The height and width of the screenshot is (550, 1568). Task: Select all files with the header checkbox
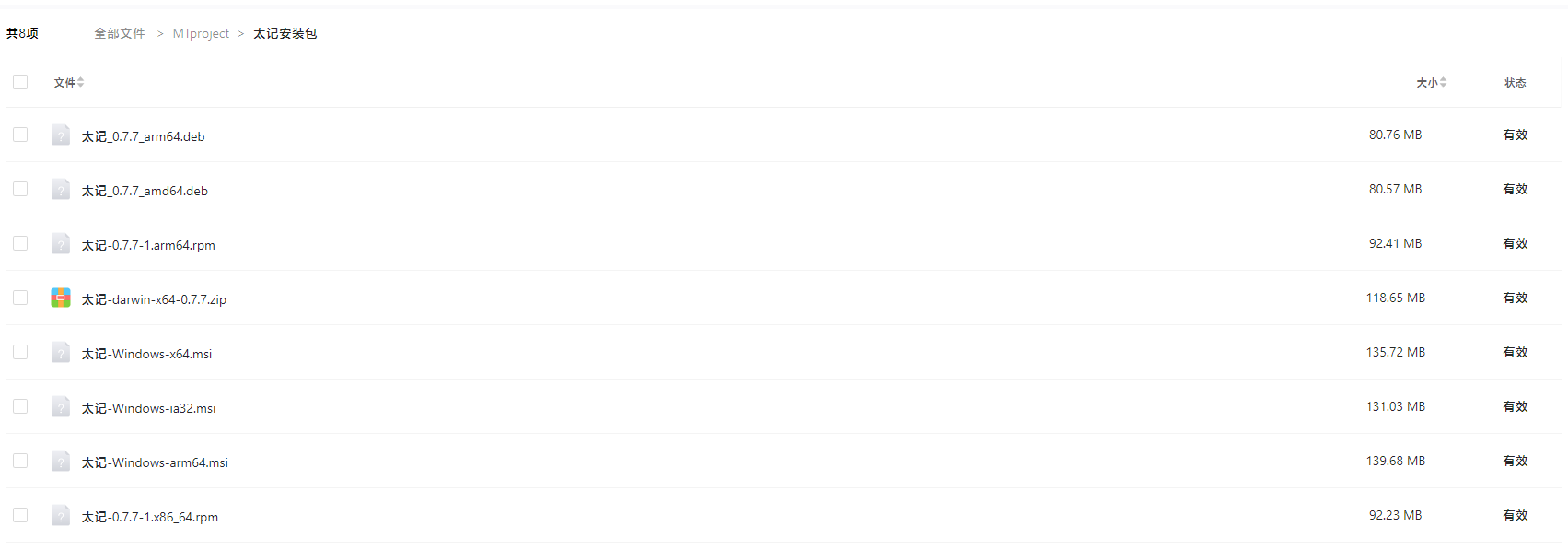pos(20,82)
